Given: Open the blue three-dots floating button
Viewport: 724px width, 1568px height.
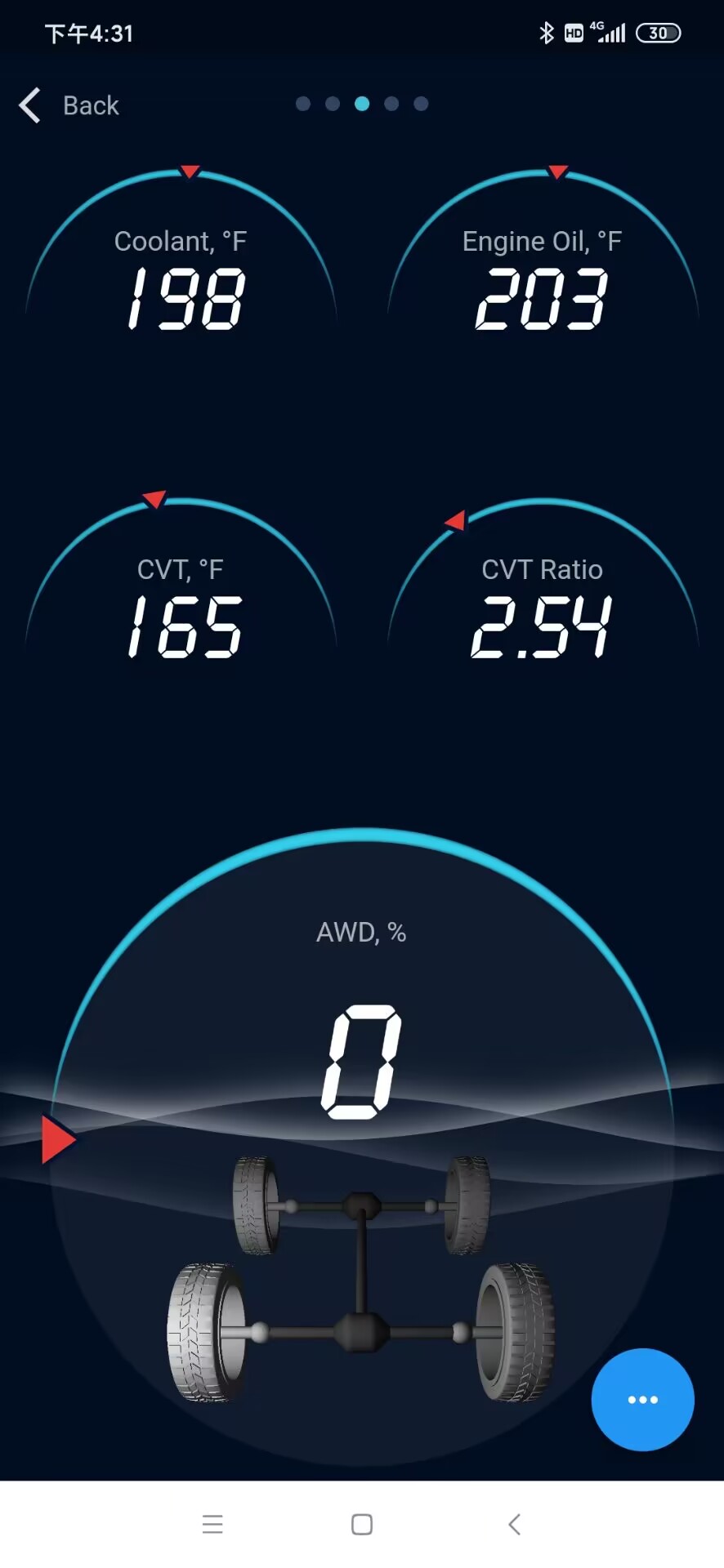Looking at the screenshot, I should (642, 1399).
